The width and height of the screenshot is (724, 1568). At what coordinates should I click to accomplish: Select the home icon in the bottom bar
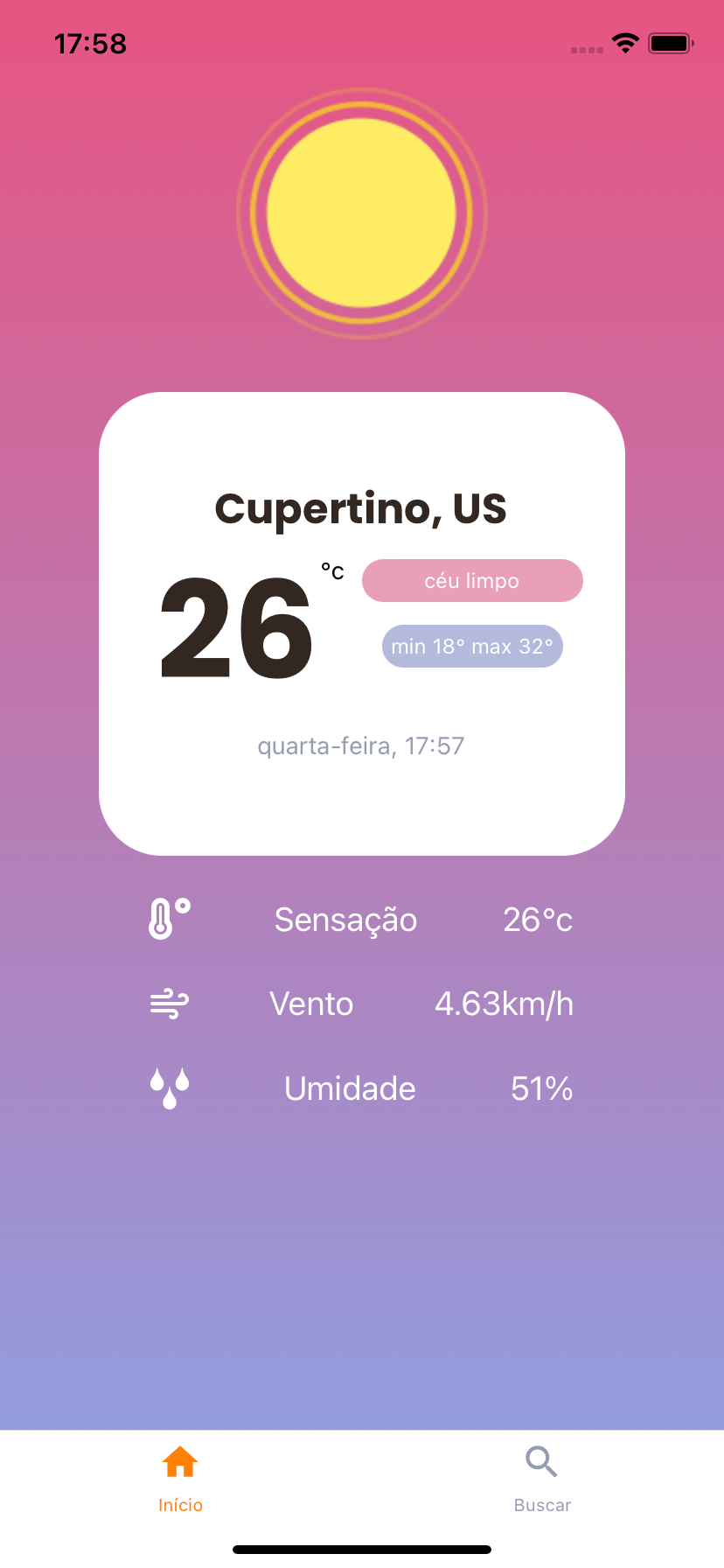coord(180,1459)
